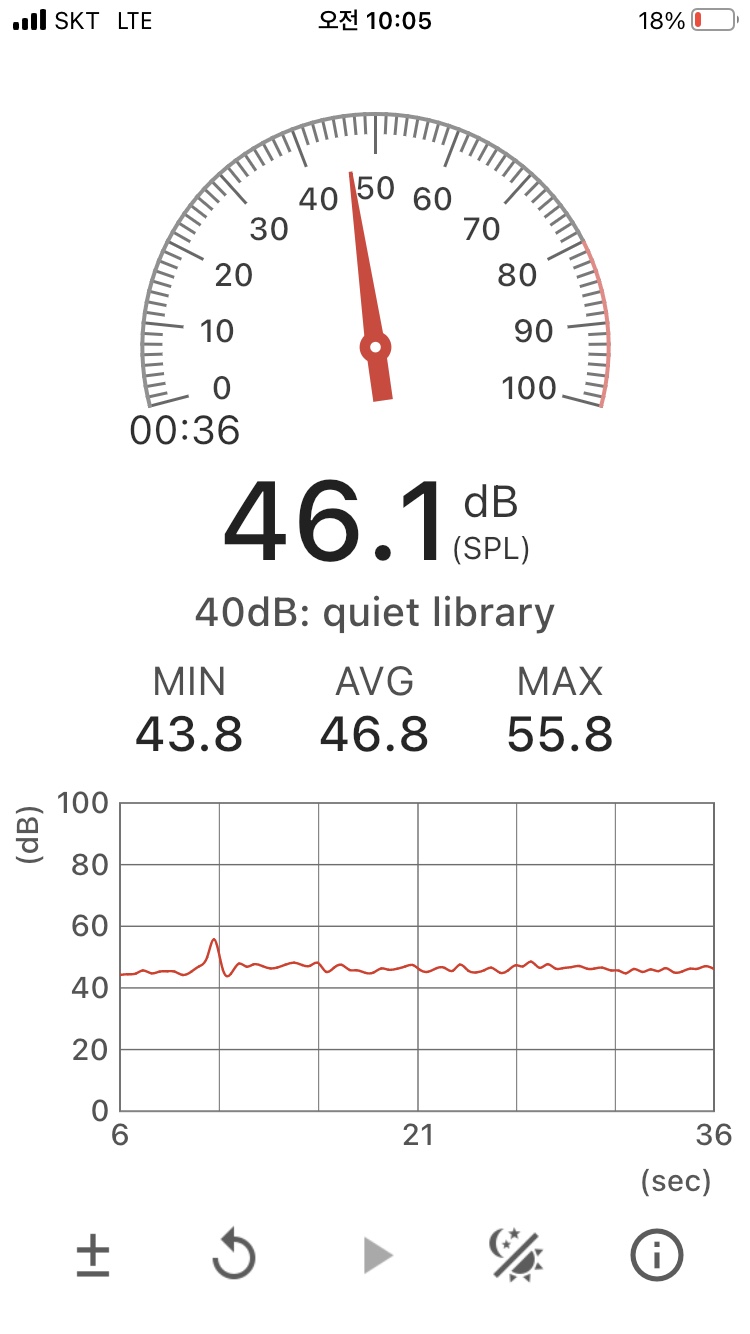Image resolution: width=750 pixels, height=1334 pixels.
Task: Resume measuring with the play button
Action: tap(377, 1255)
